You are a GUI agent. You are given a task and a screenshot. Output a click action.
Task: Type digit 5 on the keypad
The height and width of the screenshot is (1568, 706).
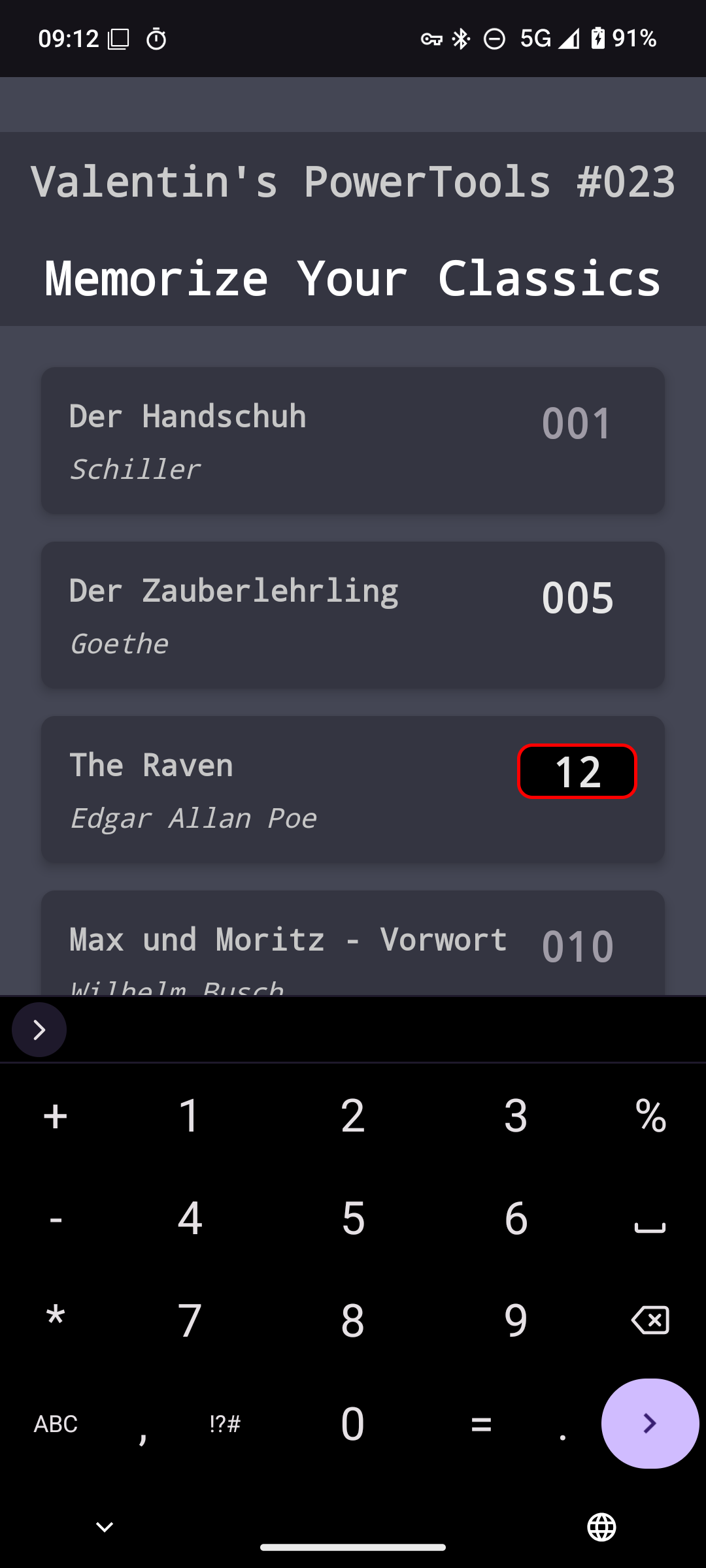(353, 1218)
